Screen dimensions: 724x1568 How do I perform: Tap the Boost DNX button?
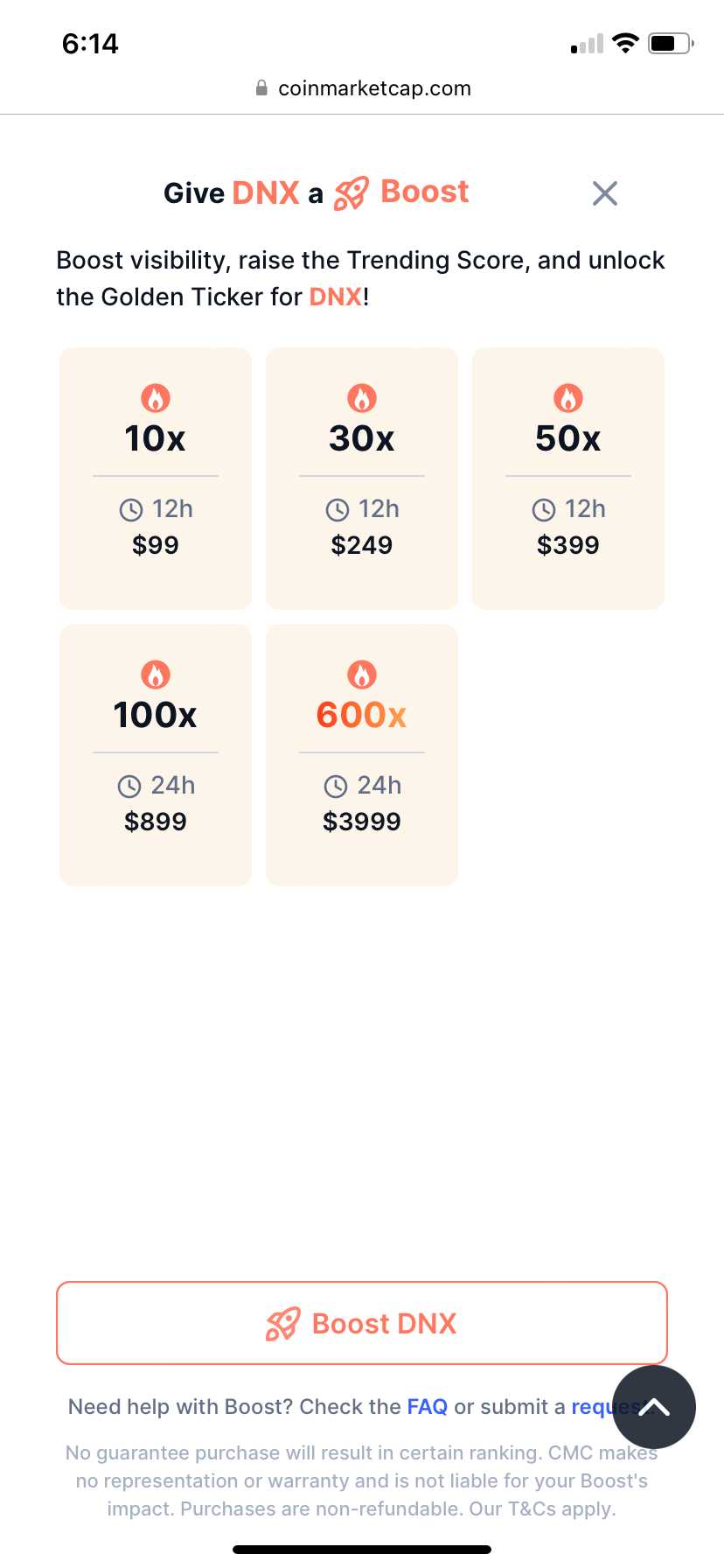(362, 1323)
